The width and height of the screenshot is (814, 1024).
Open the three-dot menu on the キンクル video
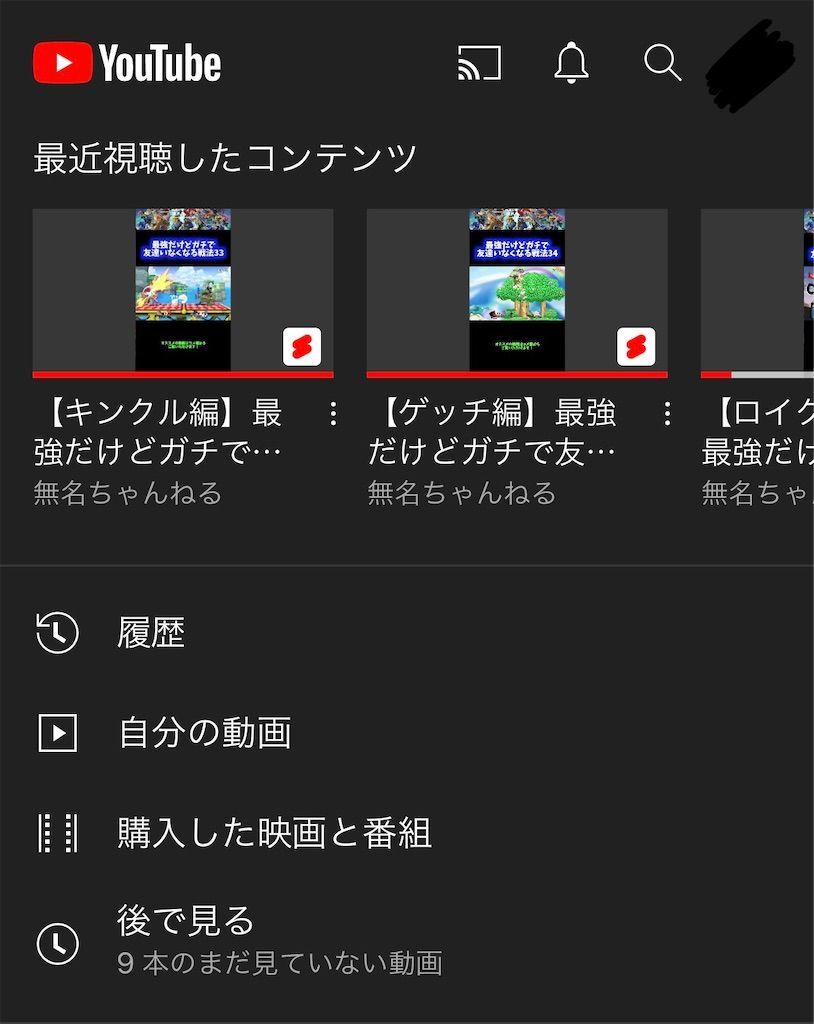click(x=332, y=413)
